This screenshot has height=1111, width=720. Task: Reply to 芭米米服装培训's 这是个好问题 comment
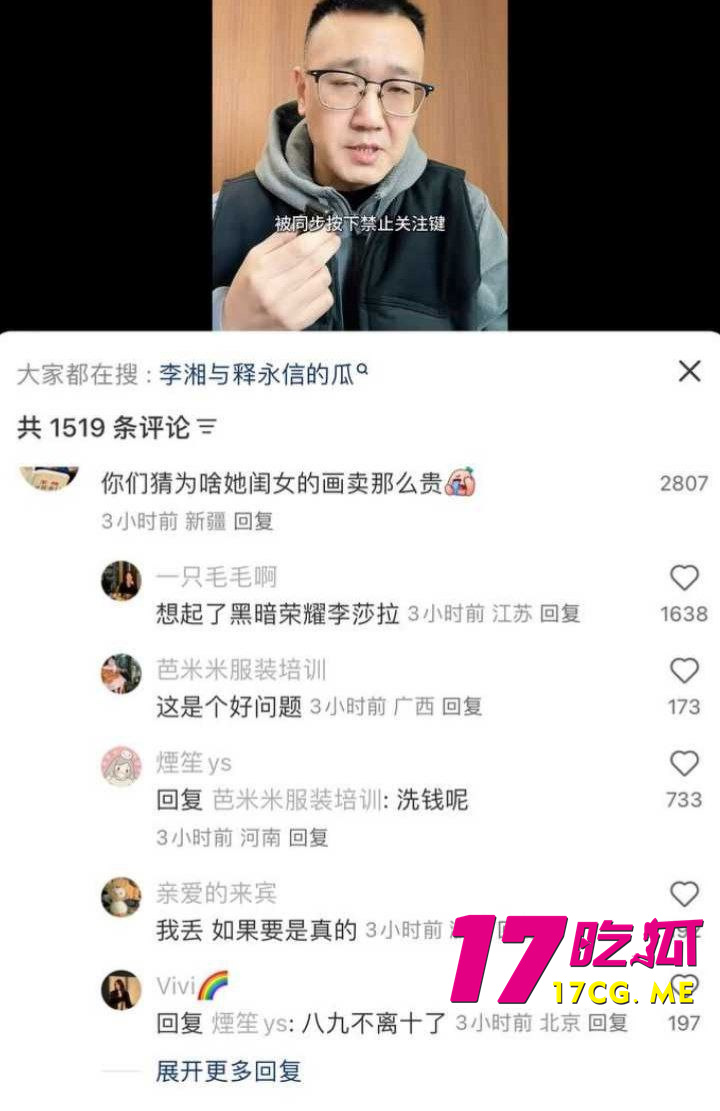[462, 706]
